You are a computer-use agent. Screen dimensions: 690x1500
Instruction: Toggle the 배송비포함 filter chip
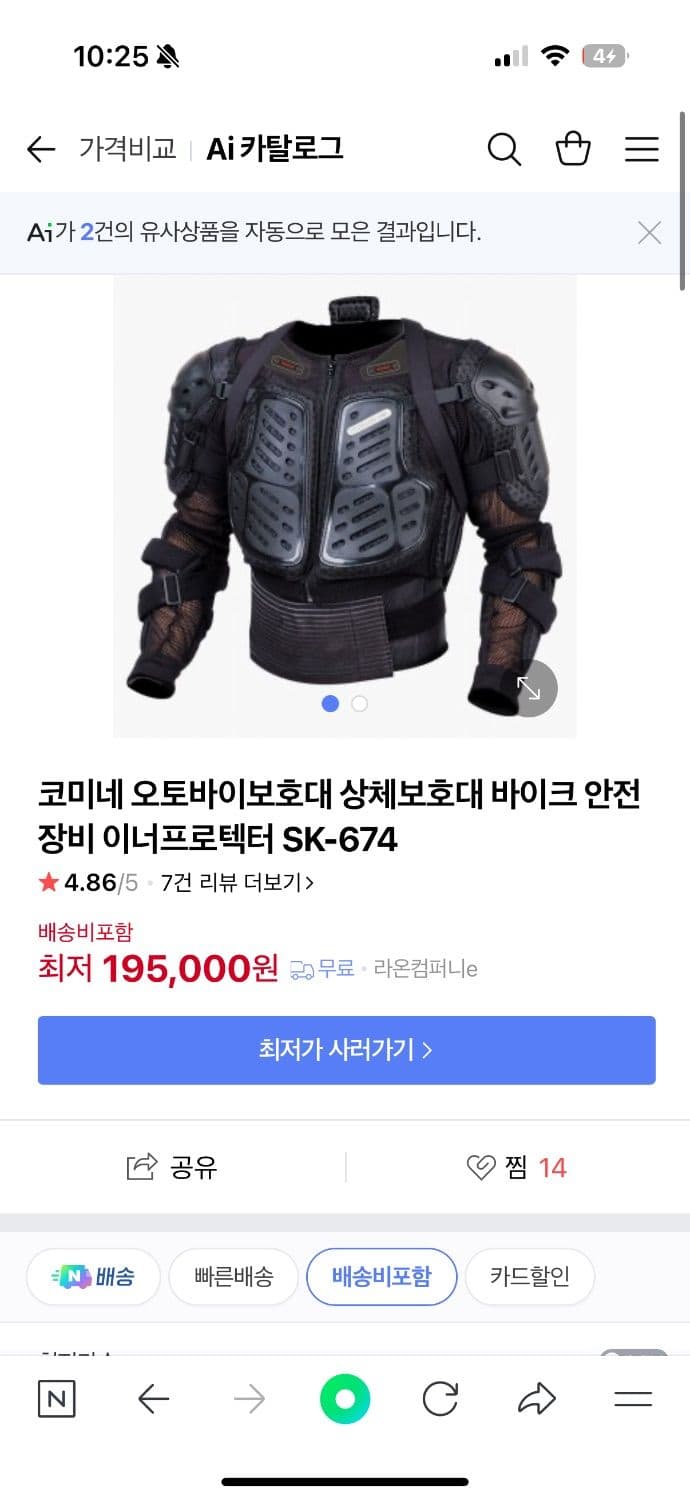381,1277
